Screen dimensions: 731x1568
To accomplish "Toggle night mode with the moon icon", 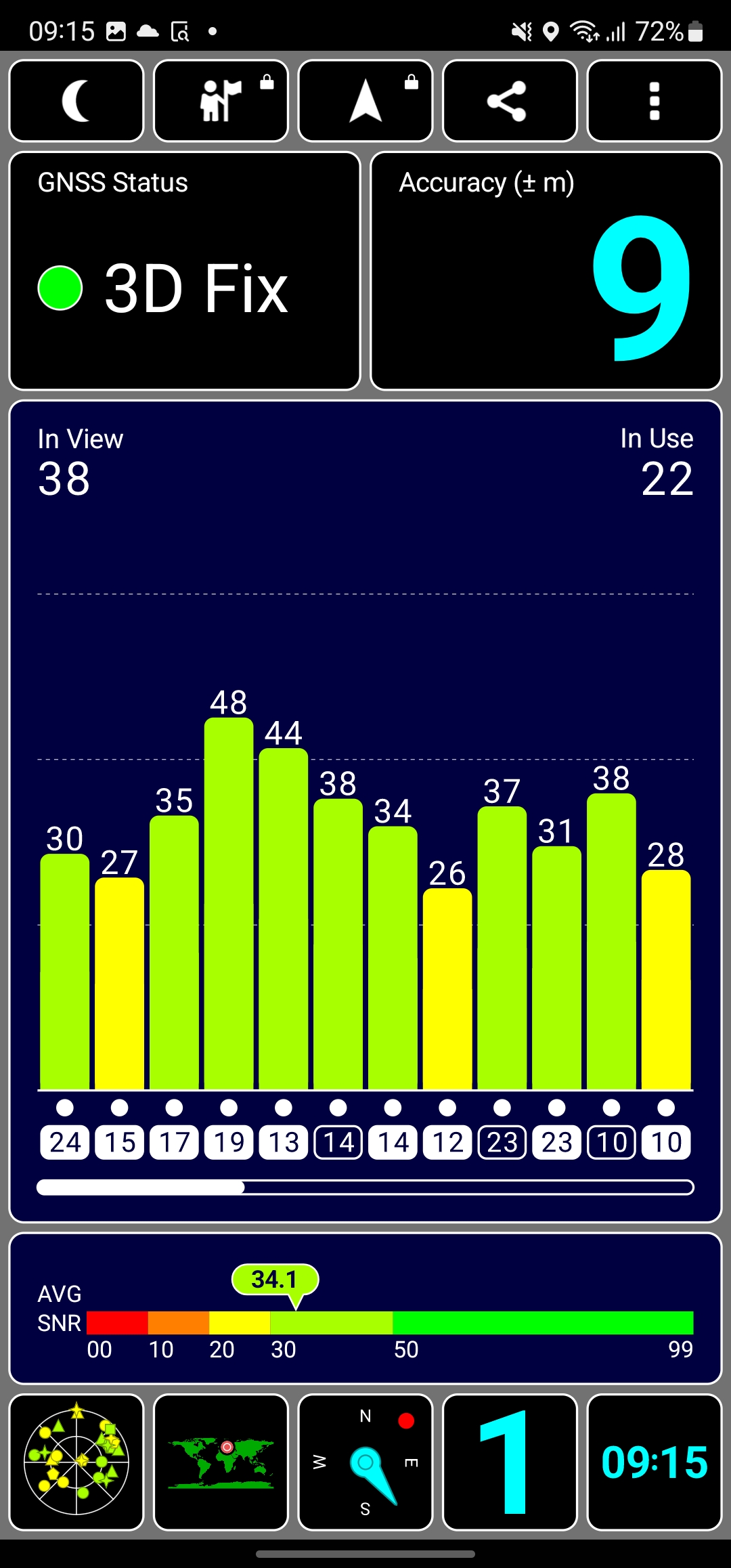I will coord(76,101).
